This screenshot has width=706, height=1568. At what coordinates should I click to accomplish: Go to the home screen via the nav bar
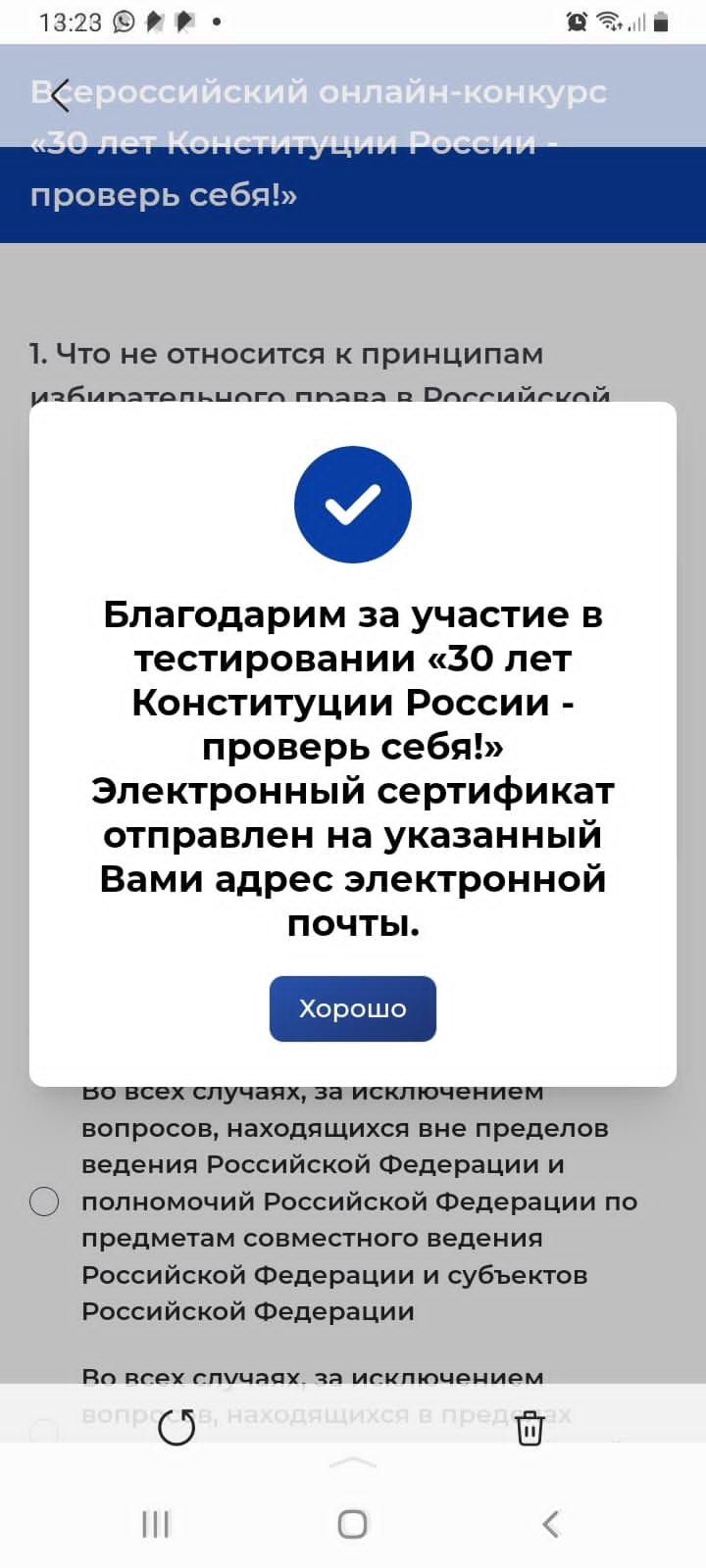pyautogui.click(x=352, y=1524)
